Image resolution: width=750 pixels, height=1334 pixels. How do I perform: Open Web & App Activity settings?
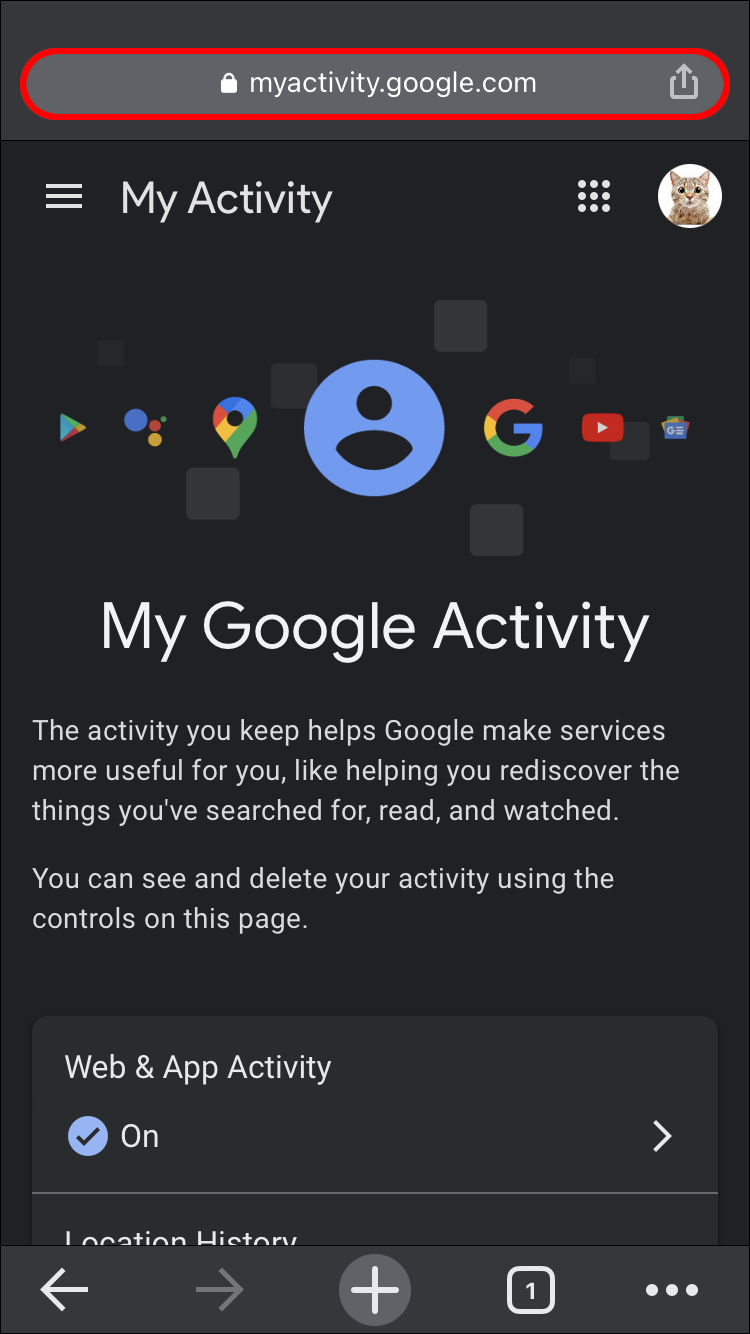(x=375, y=1105)
